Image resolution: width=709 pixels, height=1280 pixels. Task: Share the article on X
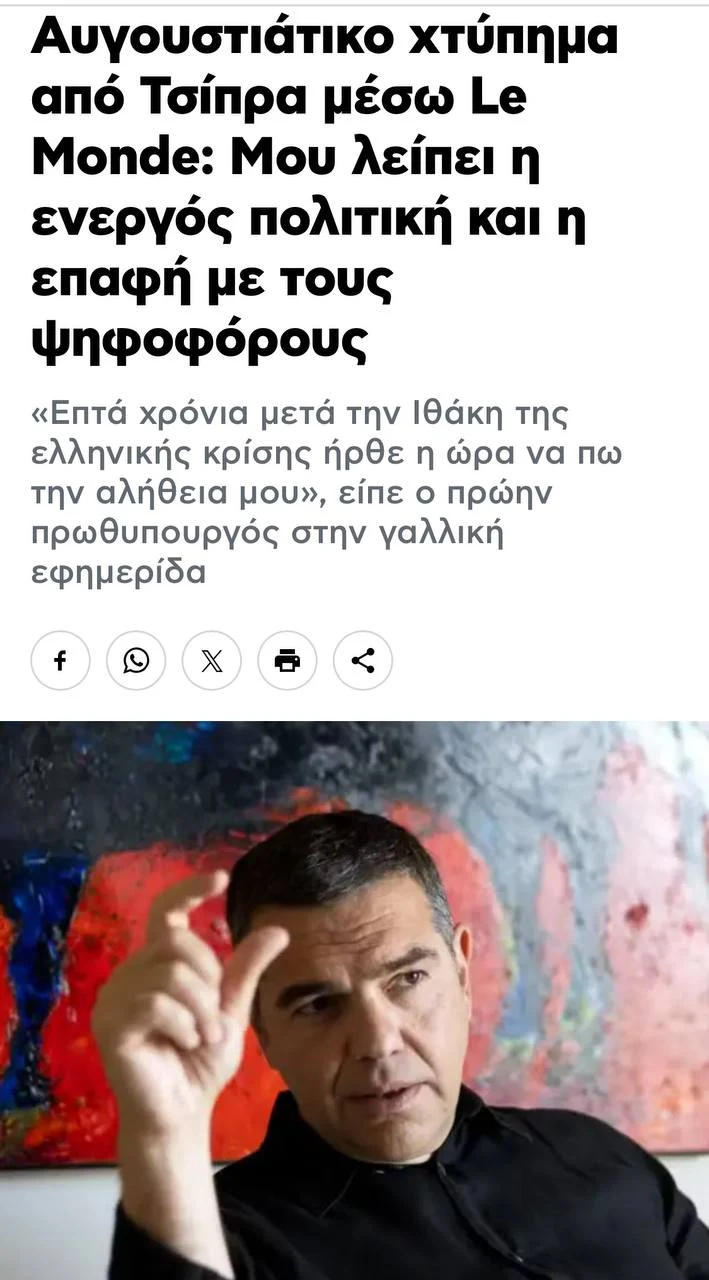[212, 661]
